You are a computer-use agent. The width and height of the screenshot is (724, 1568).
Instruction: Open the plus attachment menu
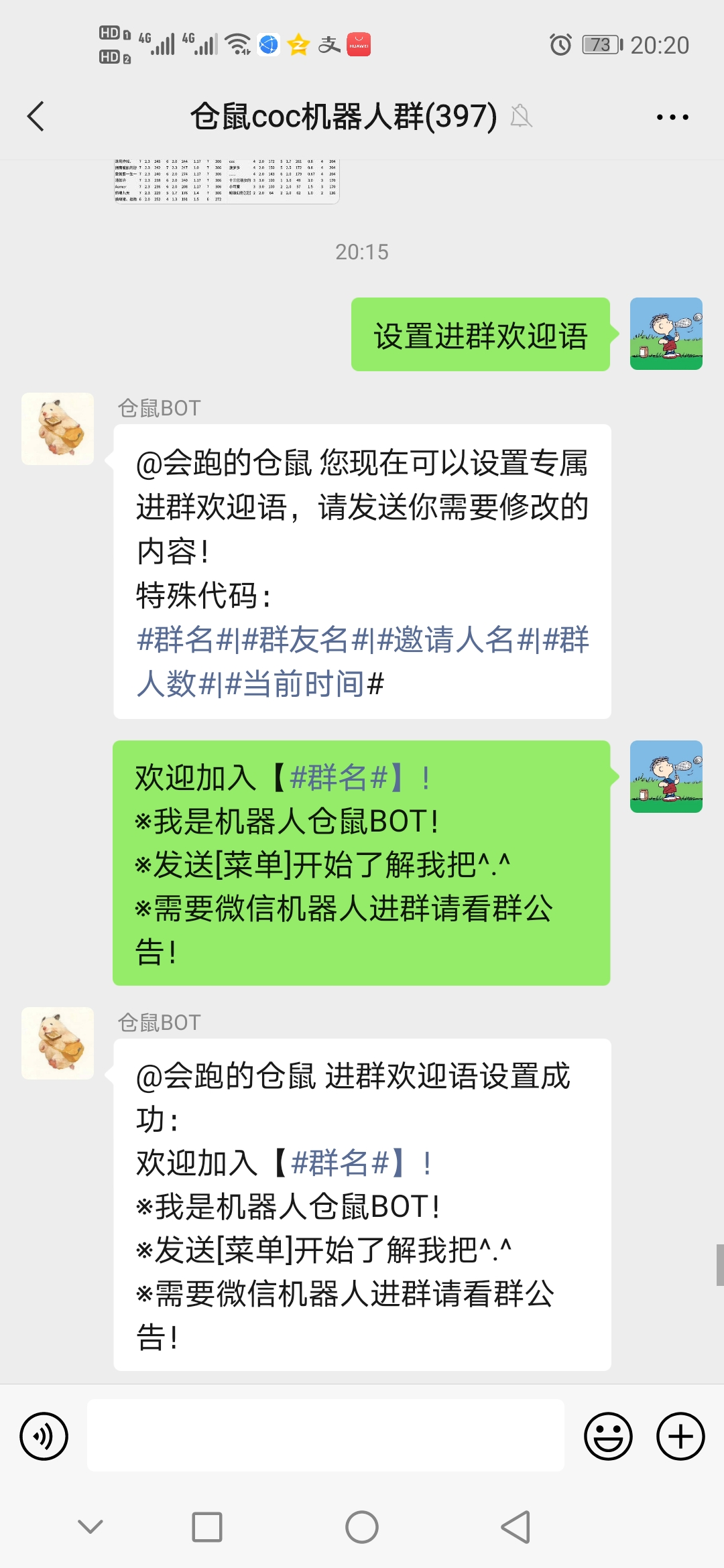680,1436
